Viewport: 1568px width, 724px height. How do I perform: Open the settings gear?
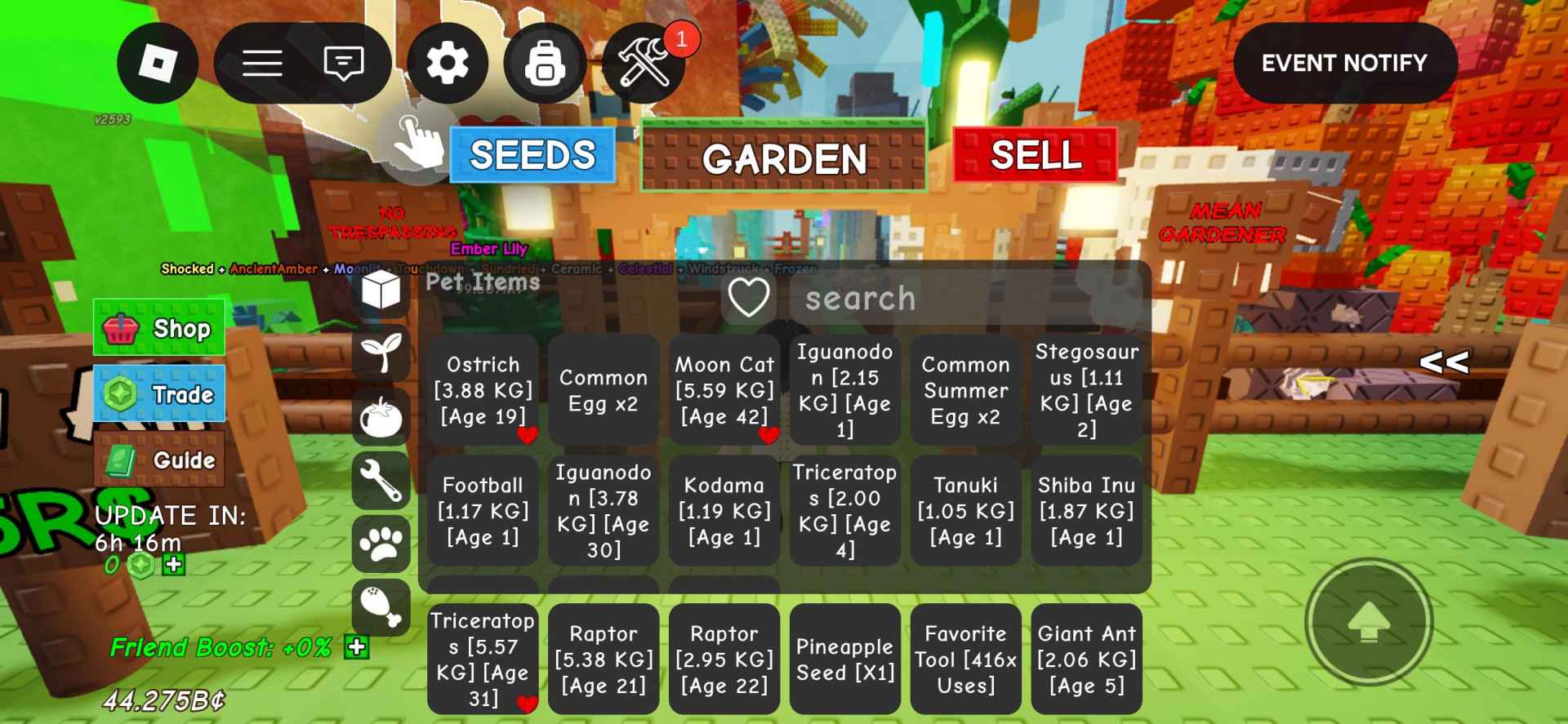click(x=448, y=63)
